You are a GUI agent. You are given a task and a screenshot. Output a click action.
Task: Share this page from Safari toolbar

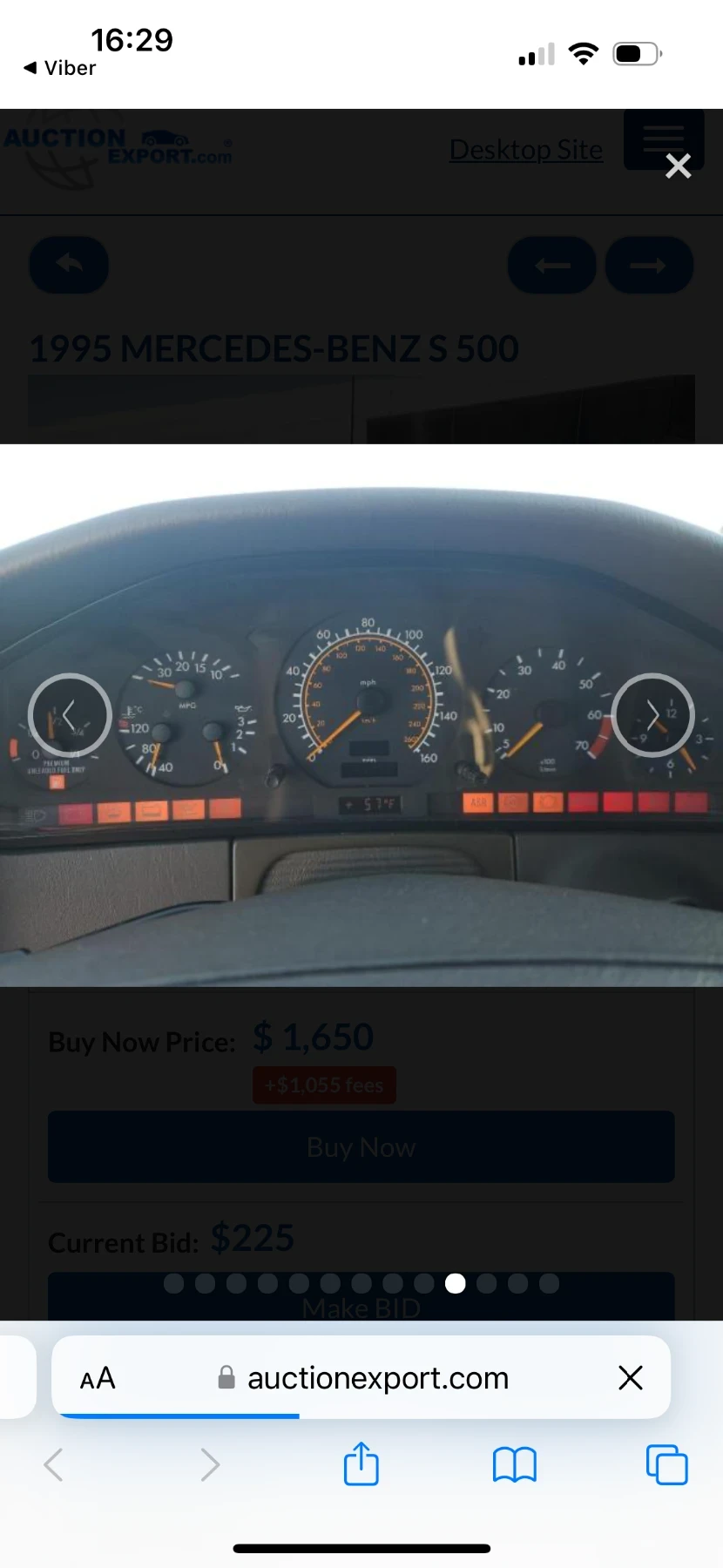(361, 1464)
